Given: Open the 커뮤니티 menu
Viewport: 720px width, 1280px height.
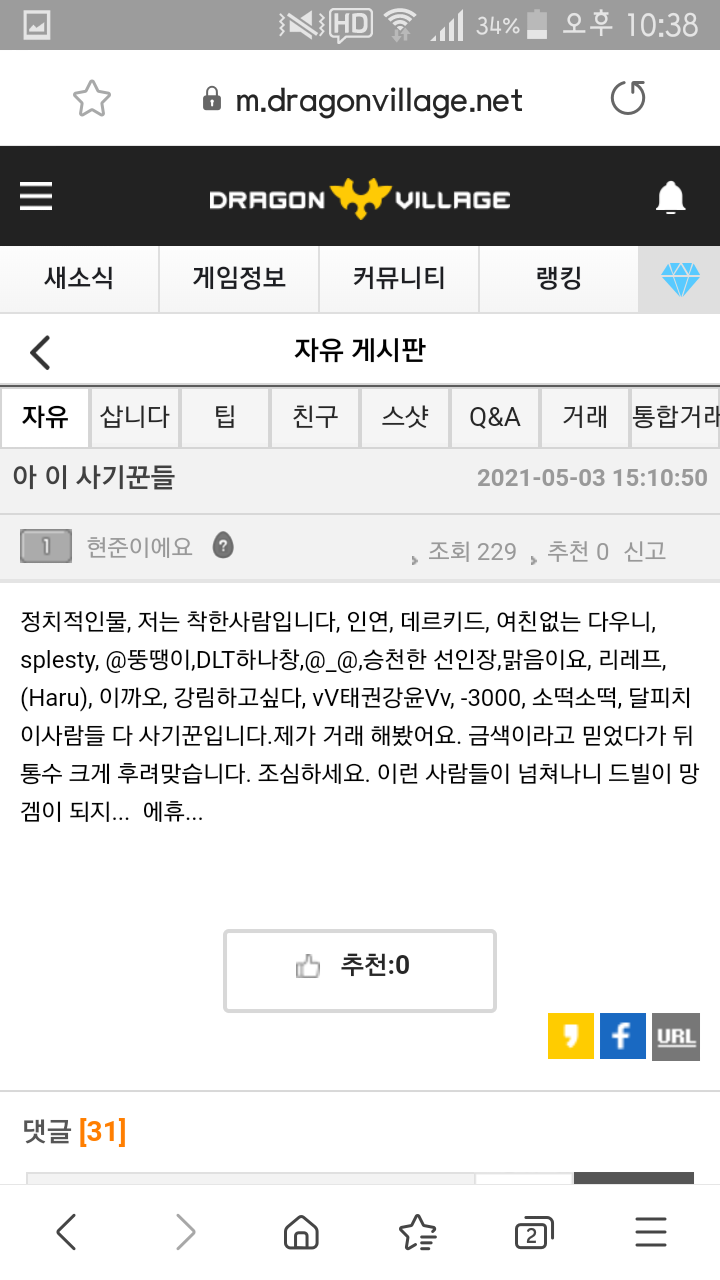Looking at the screenshot, I should (399, 278).
